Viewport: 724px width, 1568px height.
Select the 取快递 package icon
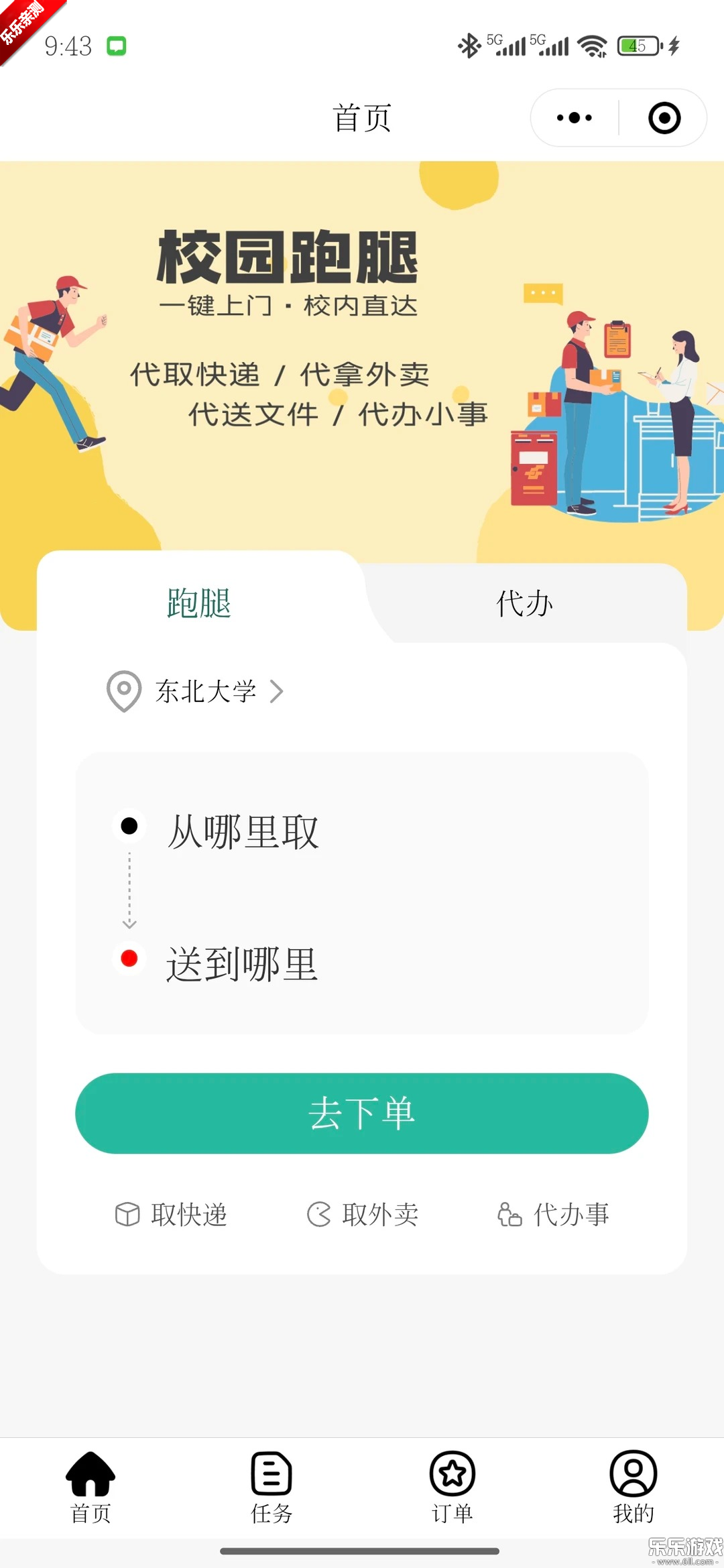tap(127, 1215)
